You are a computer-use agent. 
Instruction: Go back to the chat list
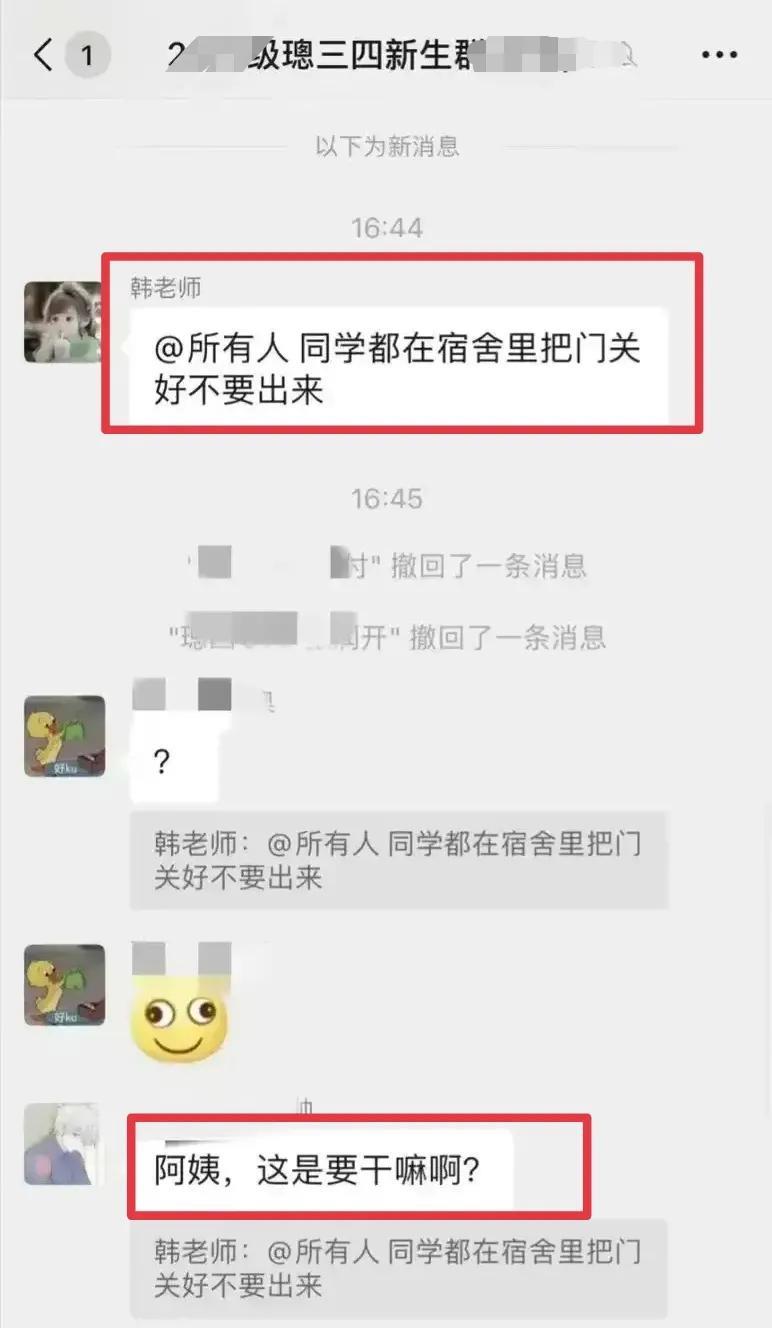pyautogui.click(x=43, y=56)
